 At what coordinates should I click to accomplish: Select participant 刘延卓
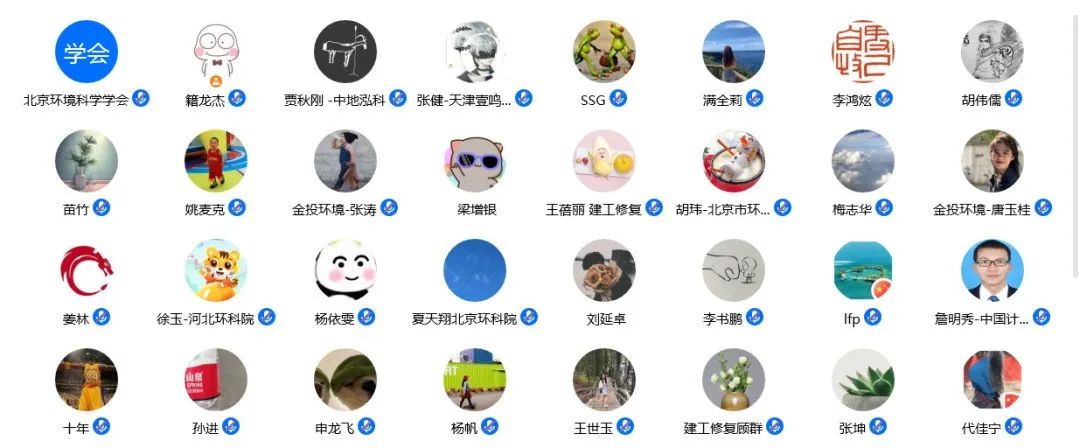(x=604, y=270)
